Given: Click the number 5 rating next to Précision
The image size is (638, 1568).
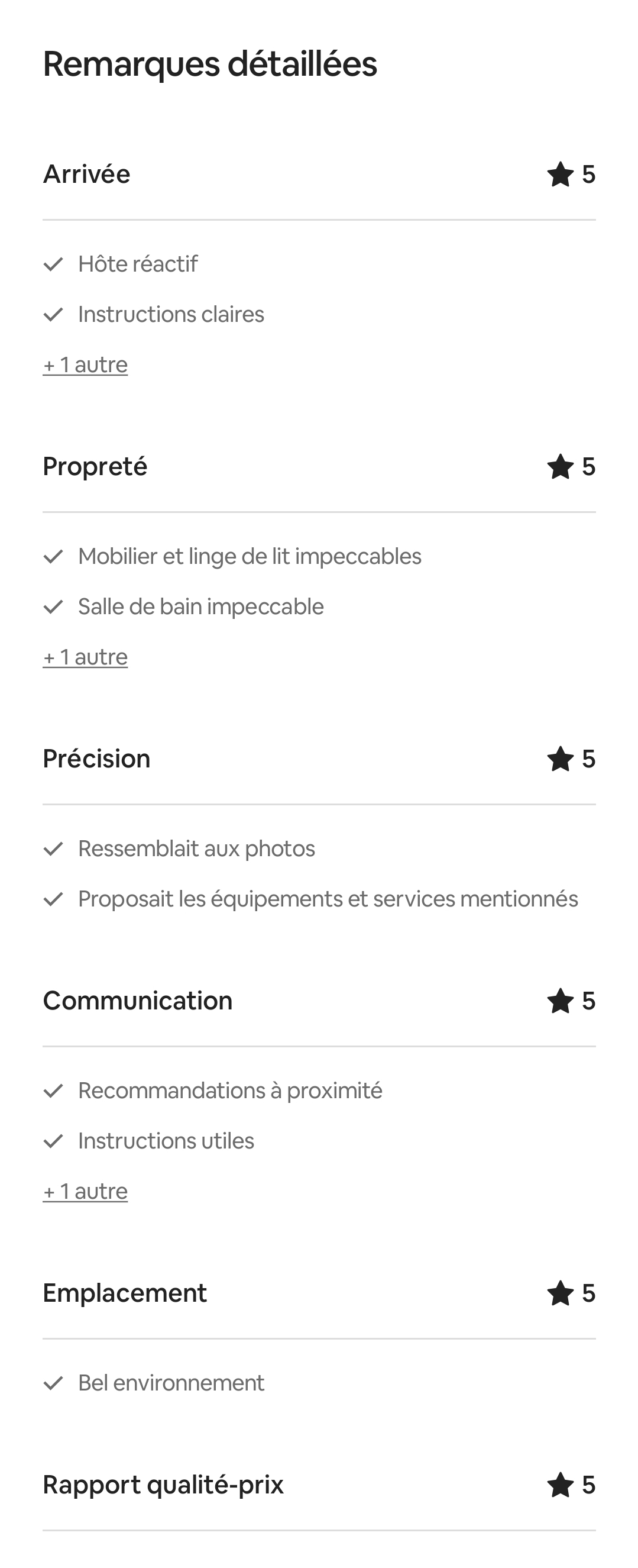Looking at the screenshot, I should (589, 760).
